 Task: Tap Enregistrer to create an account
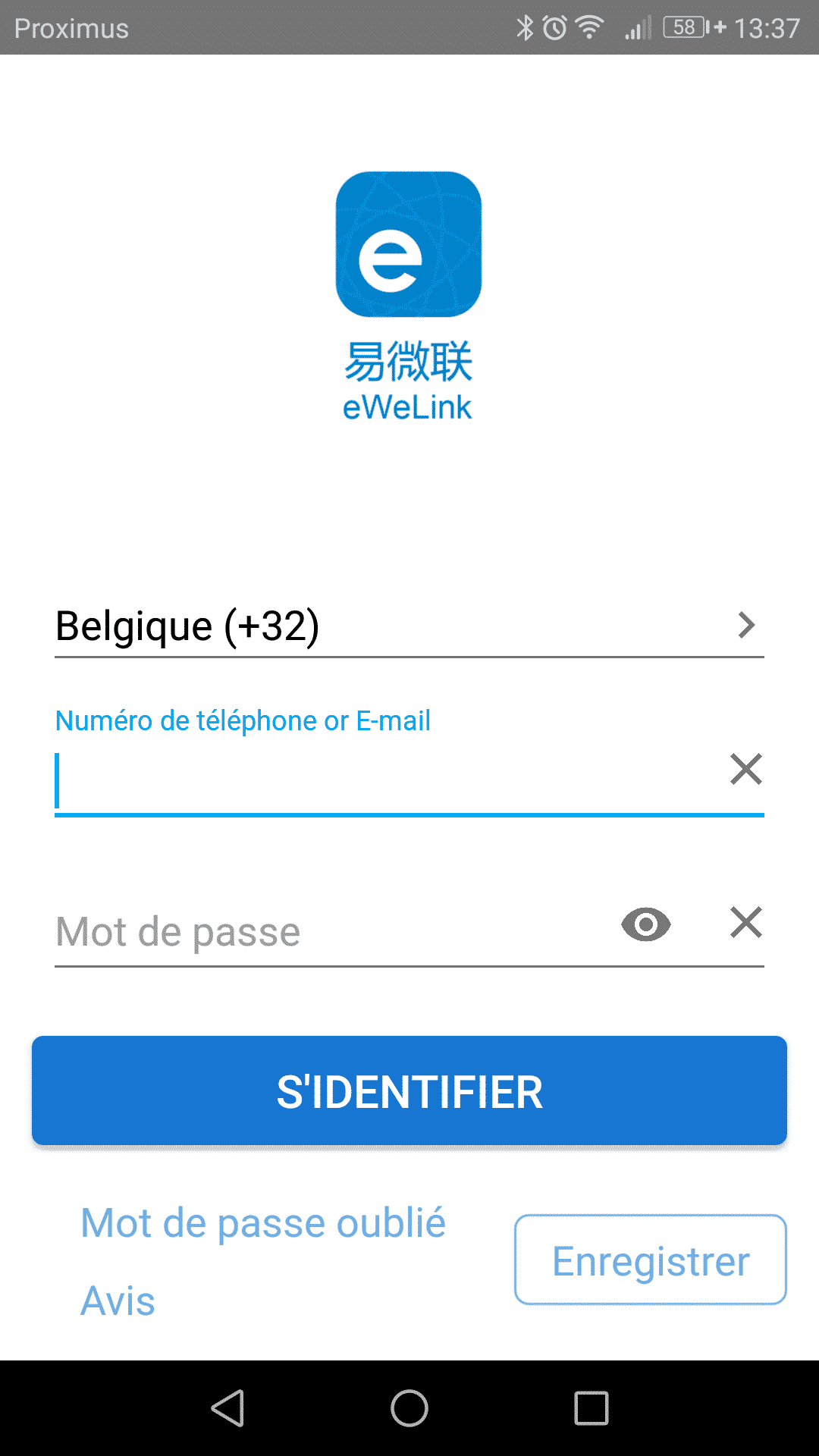point(651,1260)
